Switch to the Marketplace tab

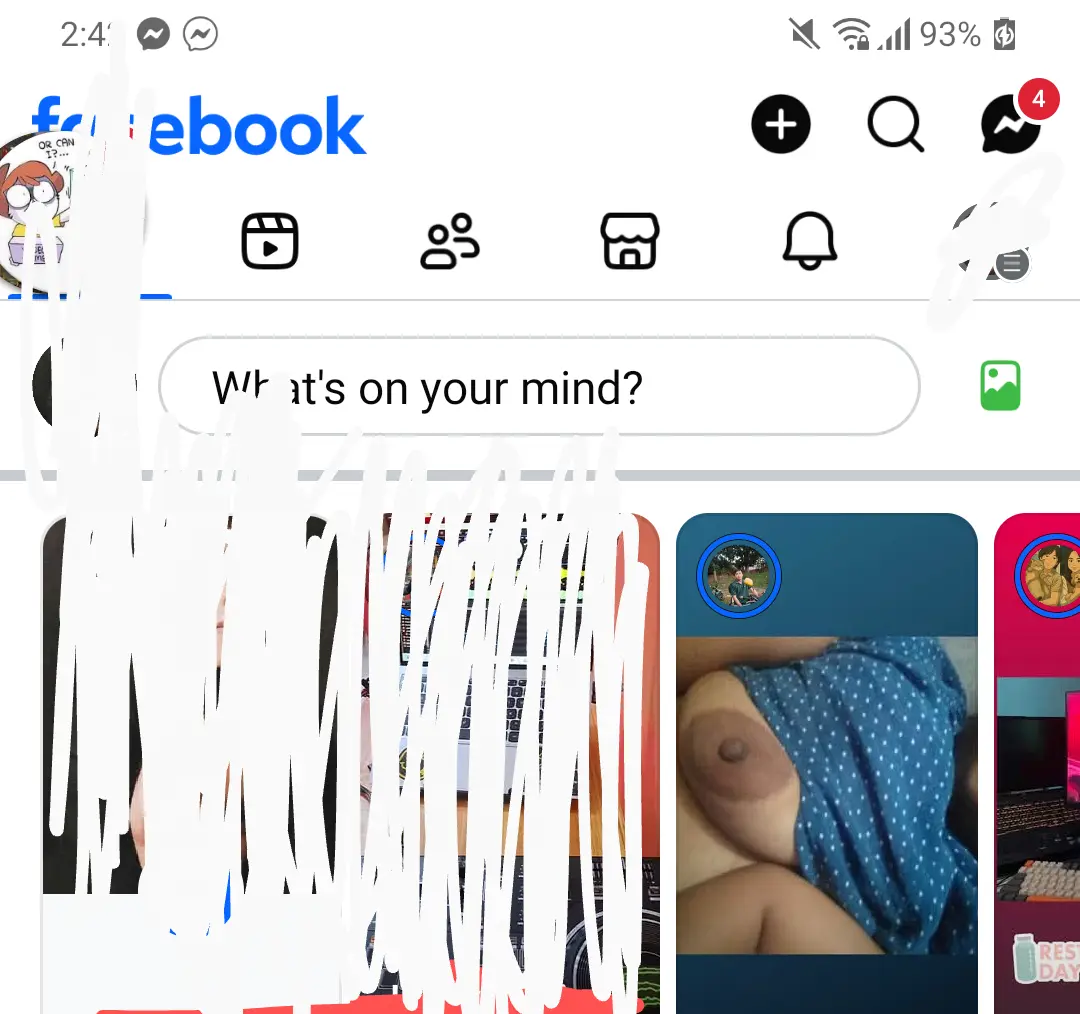629,242
